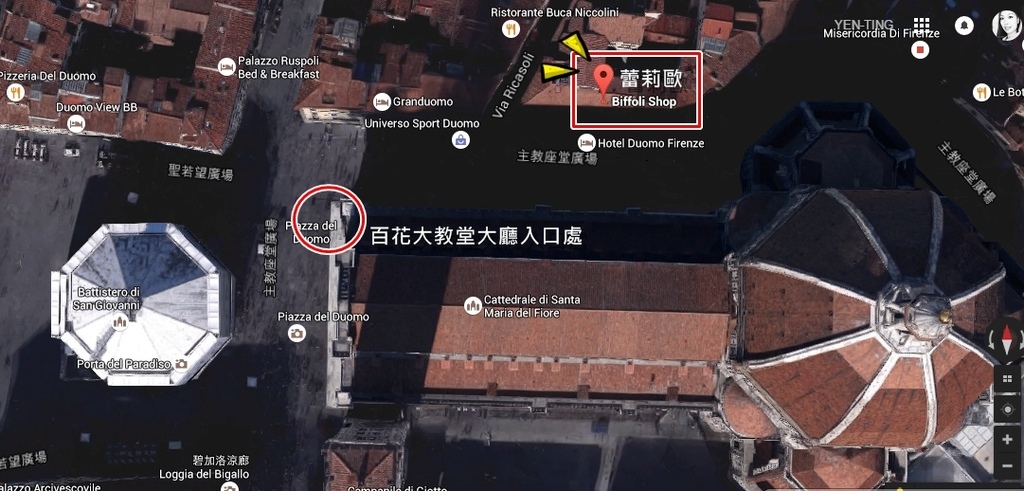Viewport: 1024px width, 491px height.
Task: Open Battistero di San Giovanni marker
Action: click(120, 322)
